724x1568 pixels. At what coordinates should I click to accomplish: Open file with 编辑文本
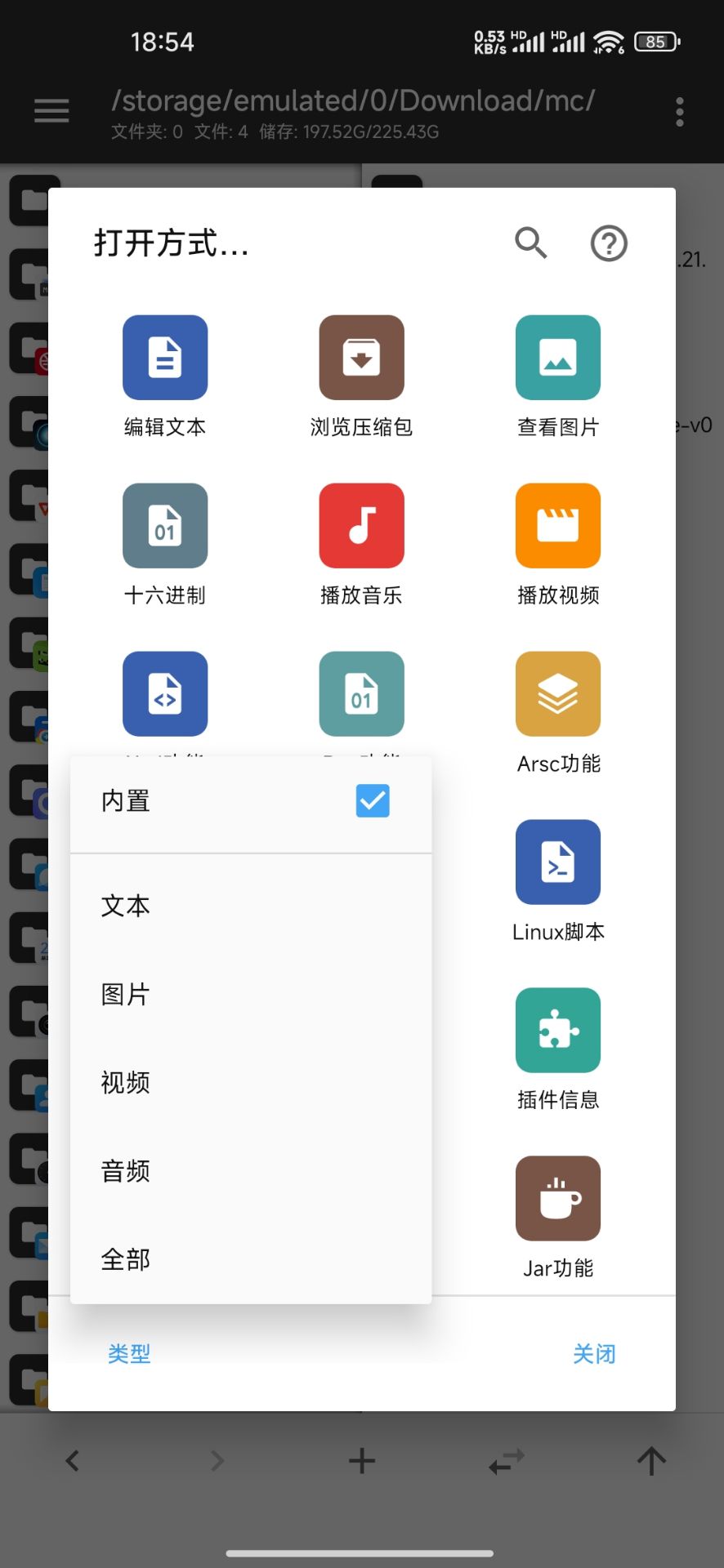coord(165,358)
